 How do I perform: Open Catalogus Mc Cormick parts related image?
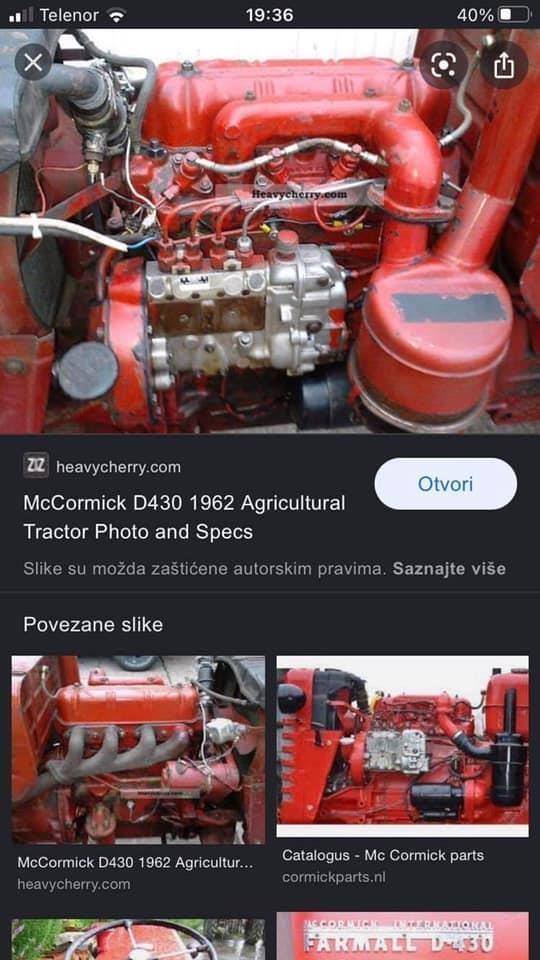pos(402,746)
